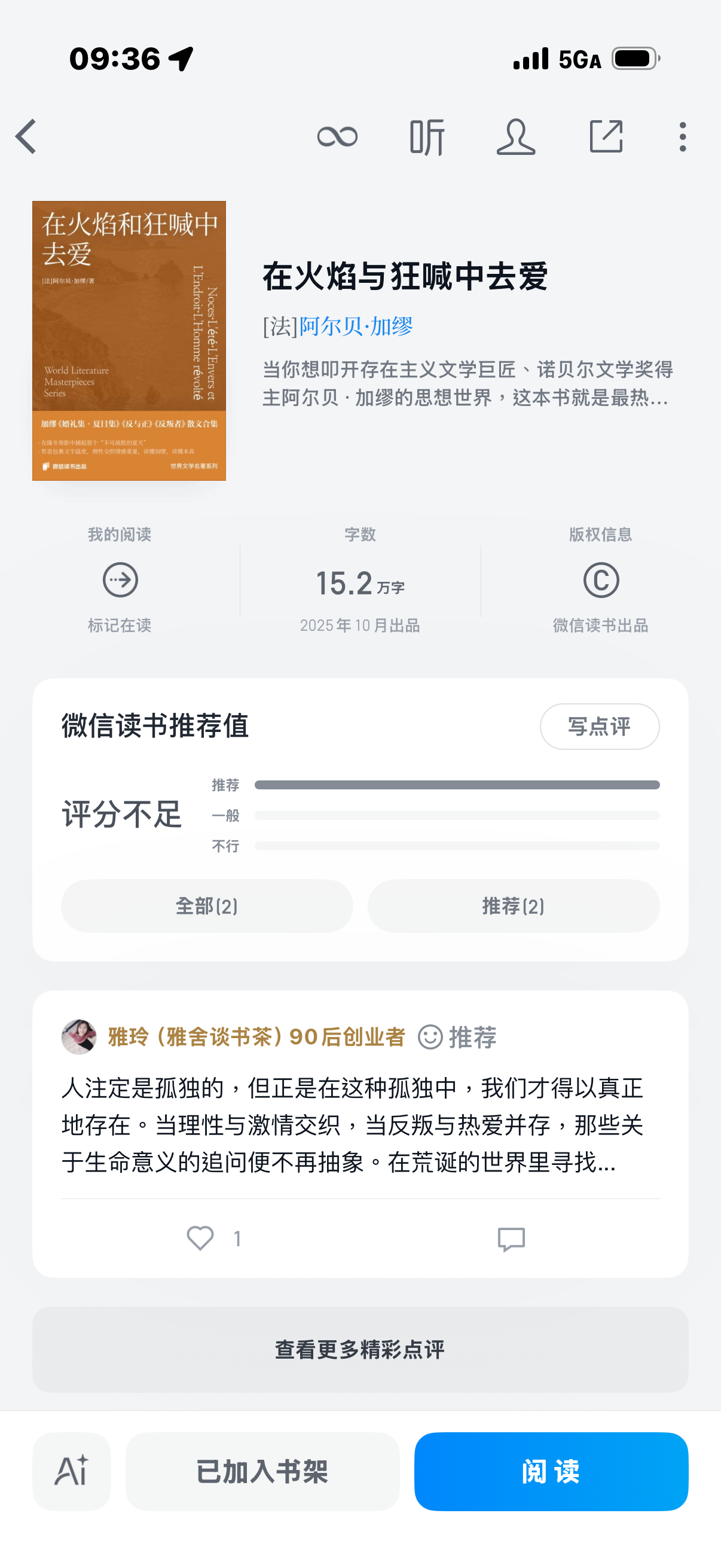Viewport: 721px width, 1568px height.
Task: Tap 写点评 to write a review
Action: pos(599,726)
